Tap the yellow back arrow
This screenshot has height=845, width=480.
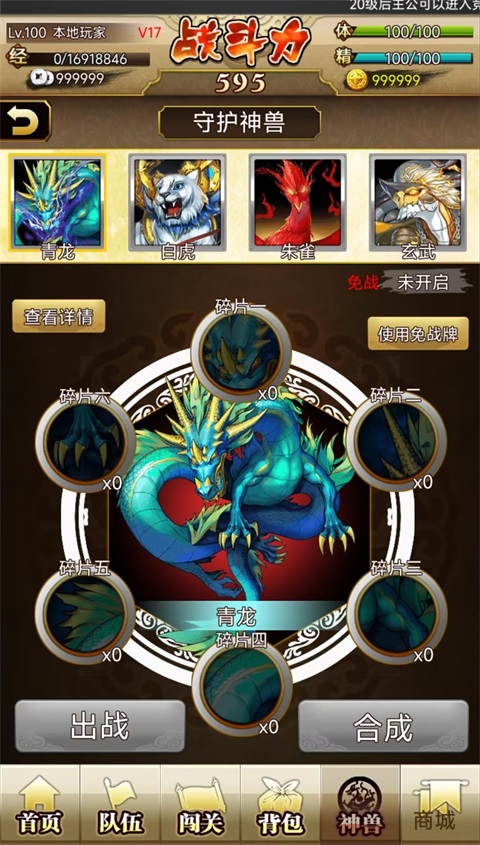point(25,121)
